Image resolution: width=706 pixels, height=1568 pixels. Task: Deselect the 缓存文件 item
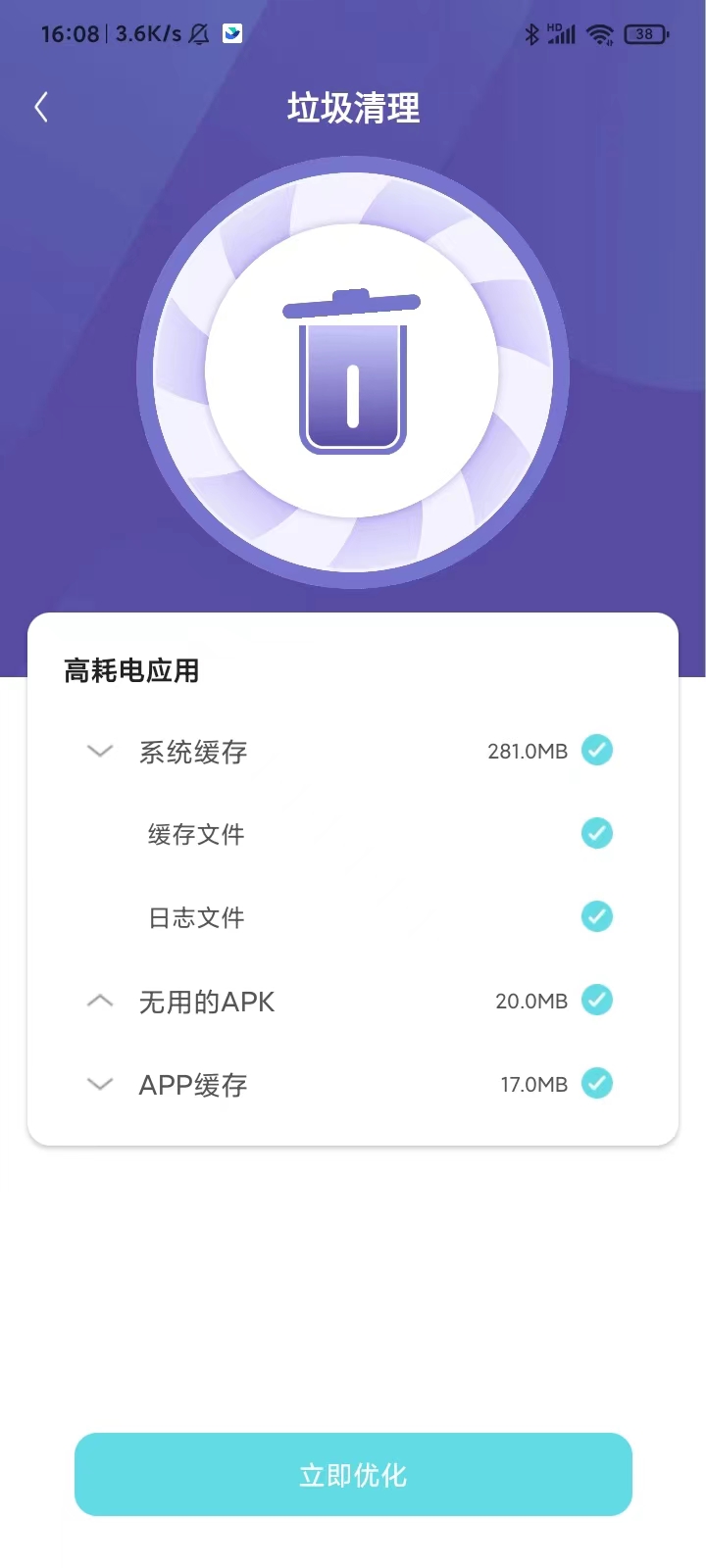(597, 833)
